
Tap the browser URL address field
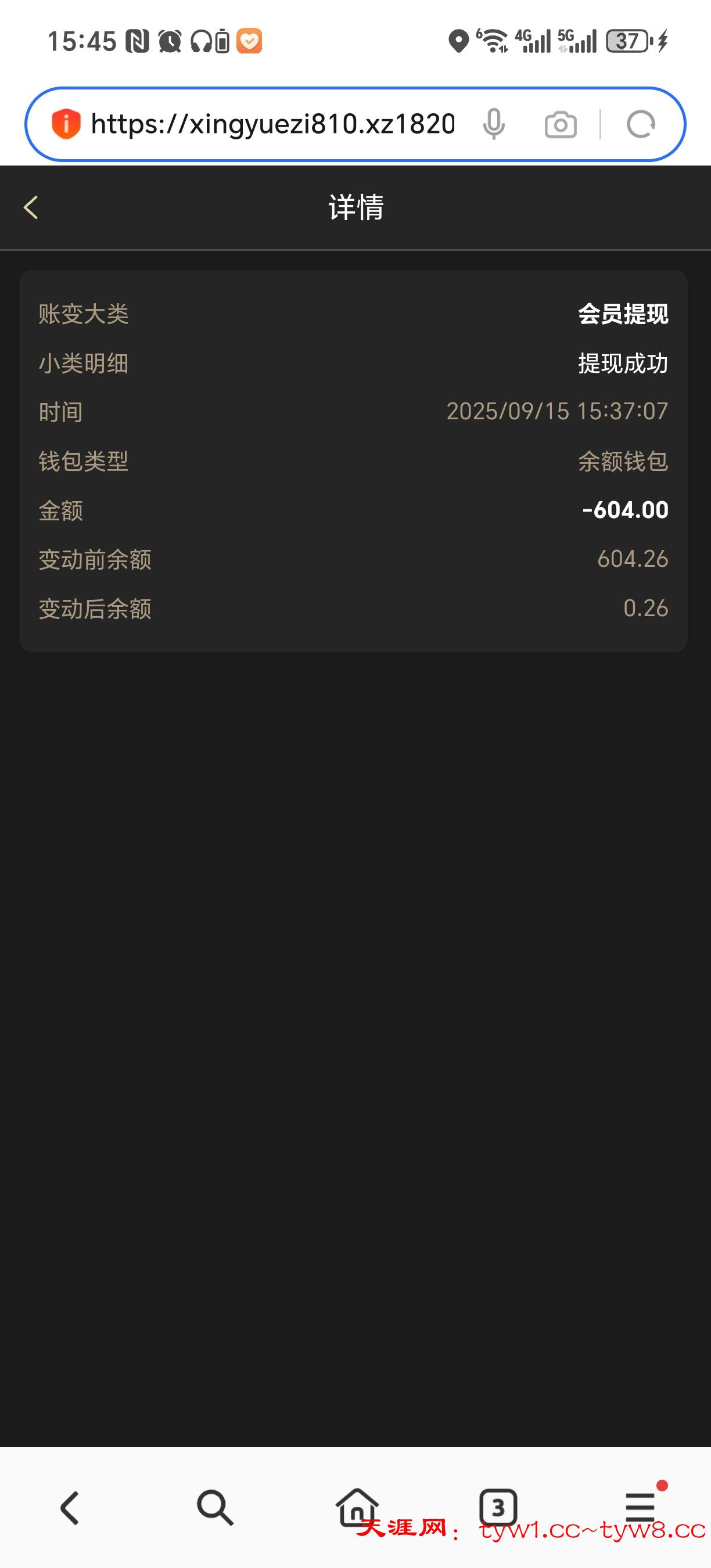272,124
